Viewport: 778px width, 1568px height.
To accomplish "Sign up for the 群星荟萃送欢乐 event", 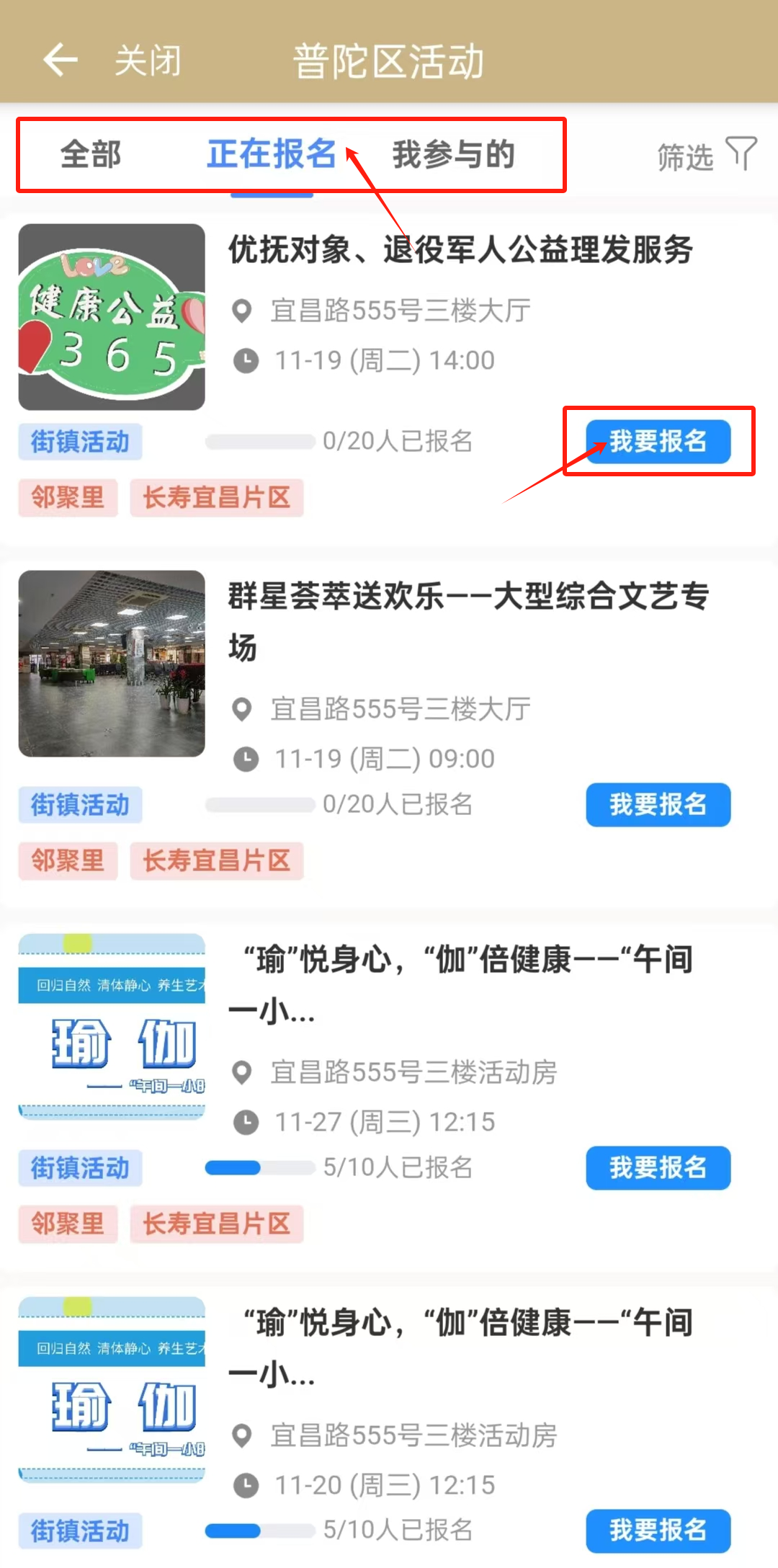I will tap(658, 805).
